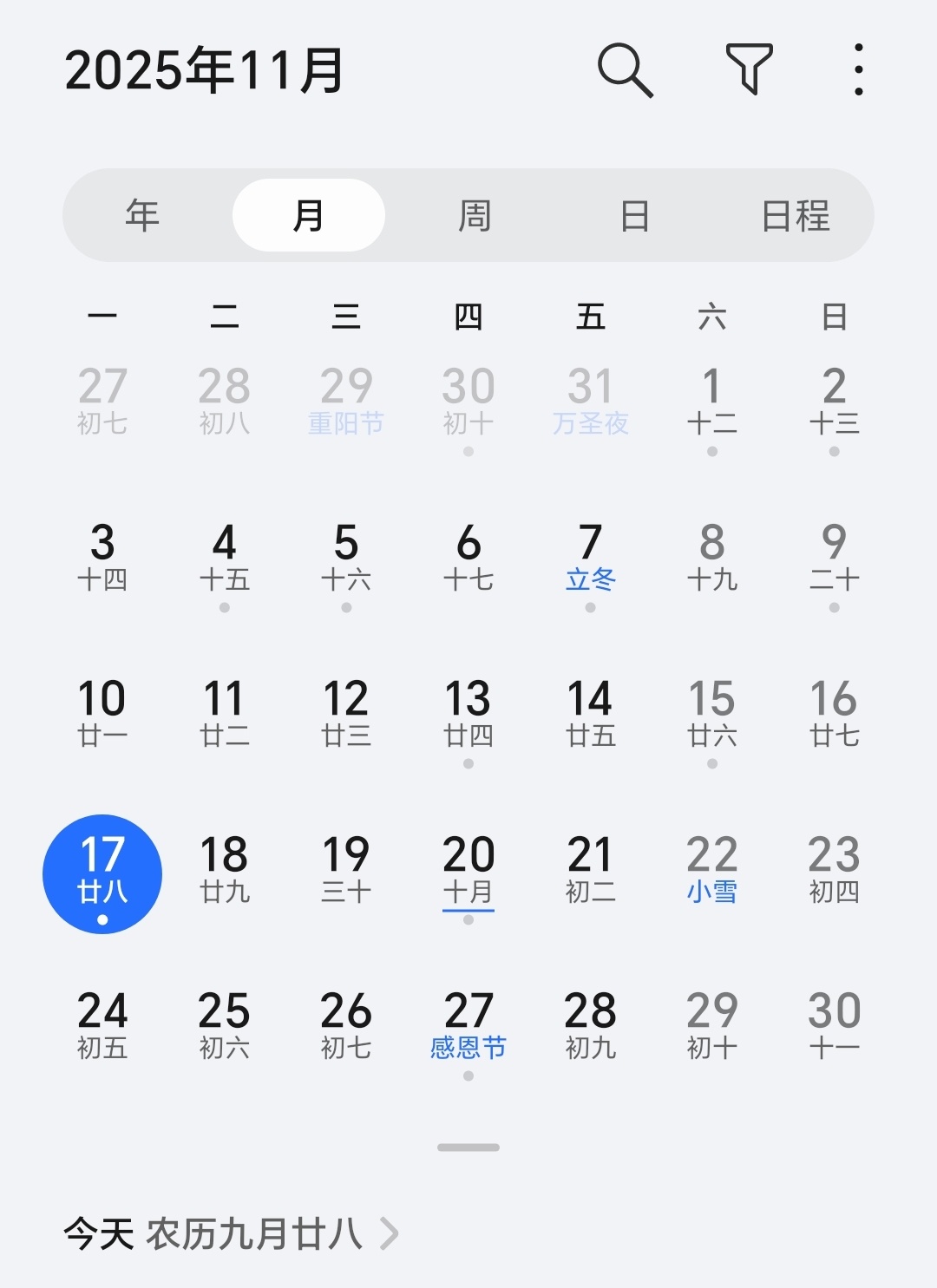Select November 30
This screenshot has height=1288, width=937.
834,1026
